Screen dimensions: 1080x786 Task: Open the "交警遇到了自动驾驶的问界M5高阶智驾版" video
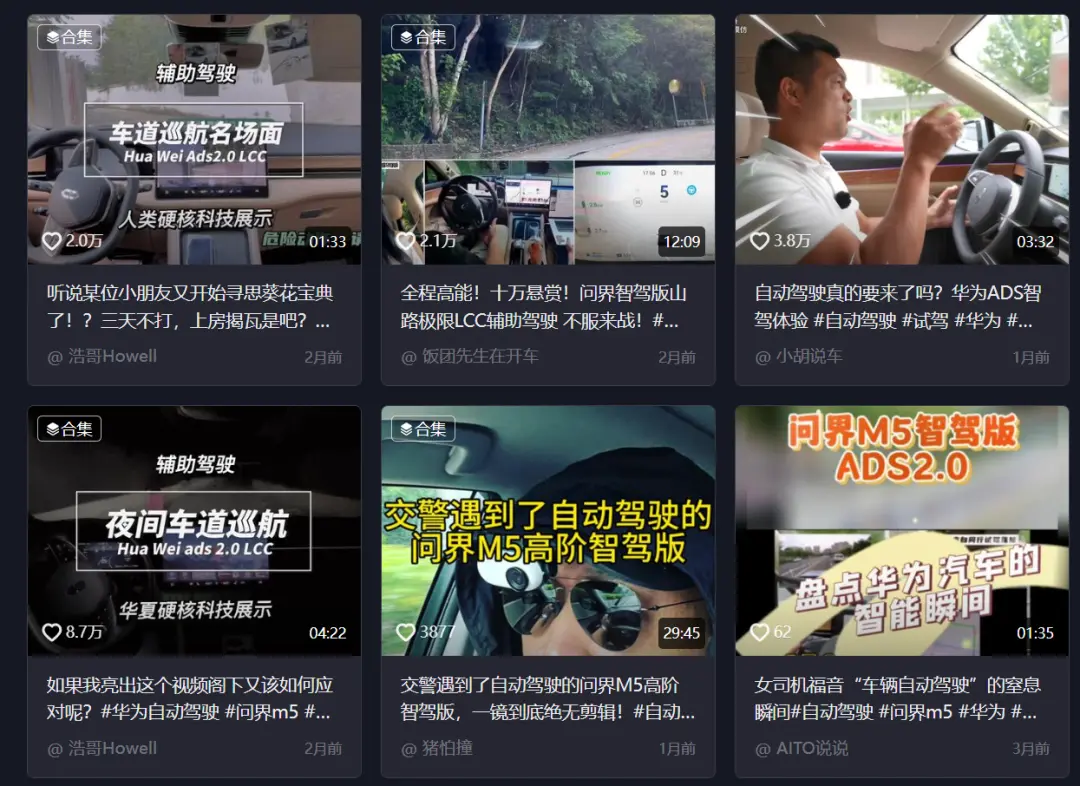(x=548, y=531)
